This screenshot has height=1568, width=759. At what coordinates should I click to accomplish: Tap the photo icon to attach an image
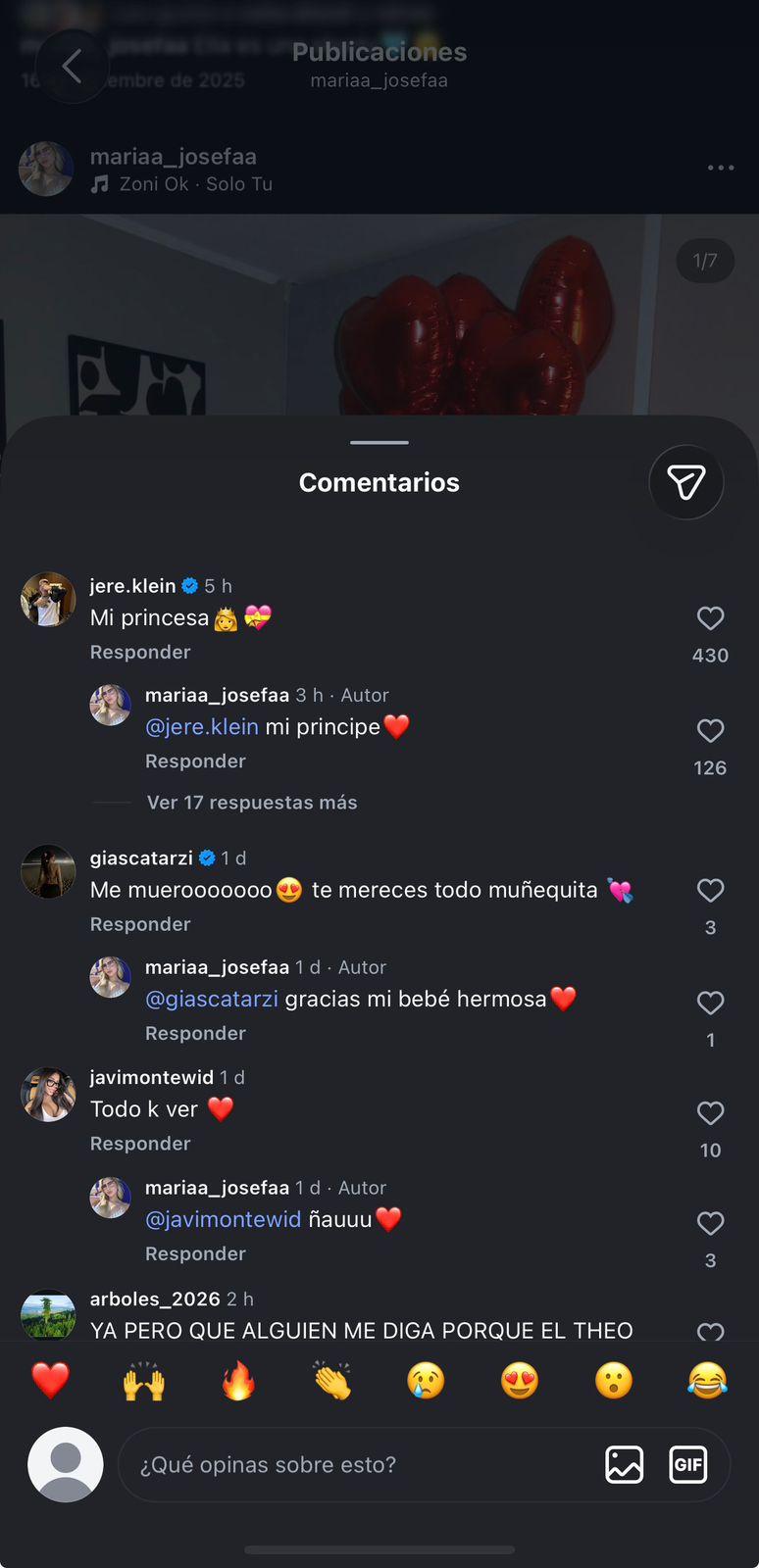click(625, 1464)
